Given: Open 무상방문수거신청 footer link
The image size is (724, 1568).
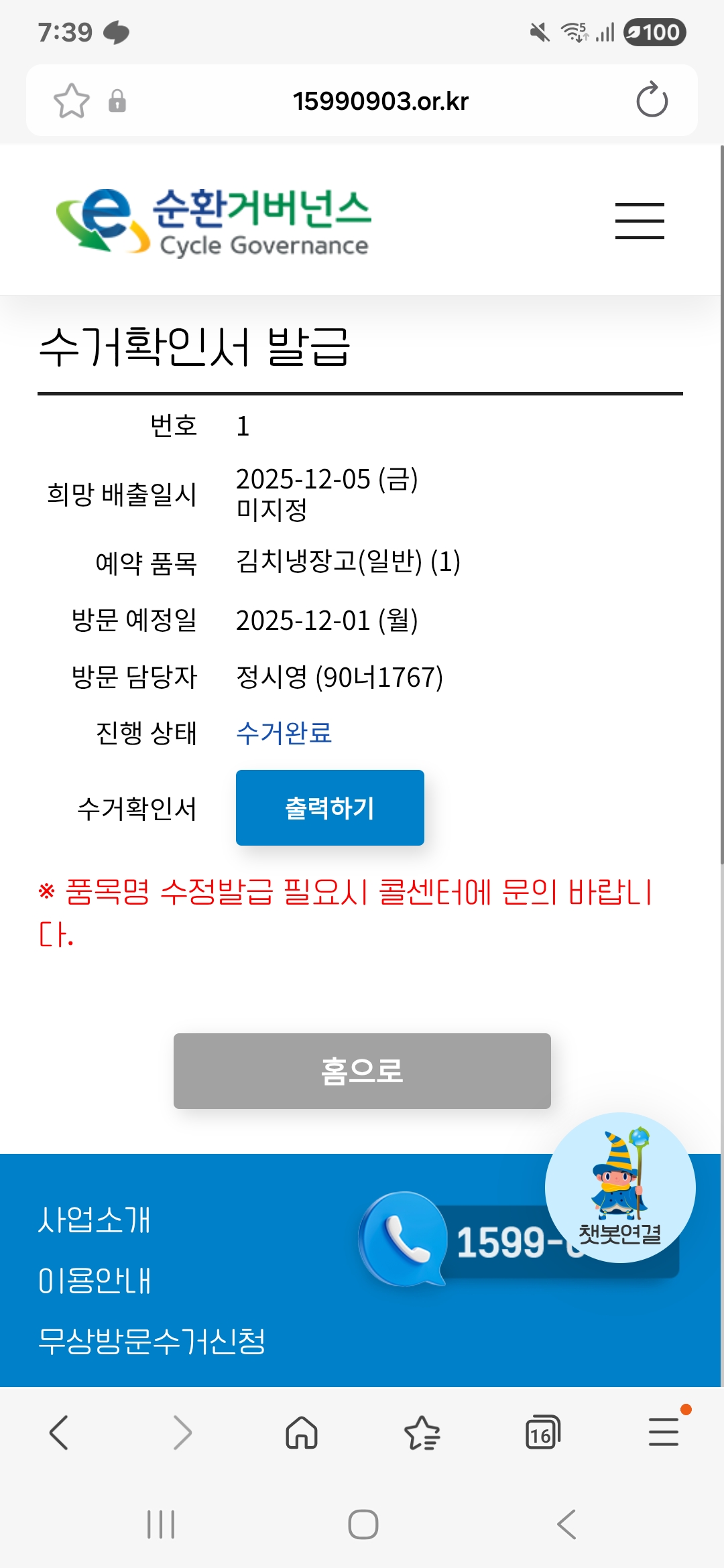Looking at the screenshot, I should click(x=152, y=1342).
